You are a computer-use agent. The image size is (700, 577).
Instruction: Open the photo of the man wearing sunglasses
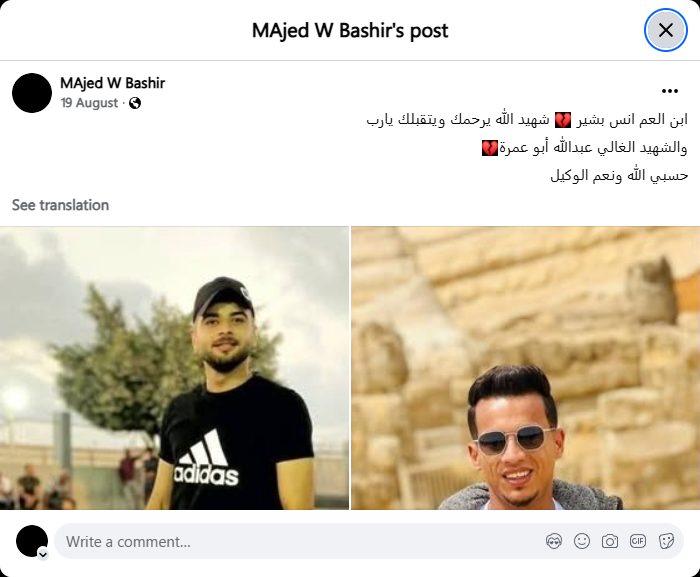[x=525, y=368]
